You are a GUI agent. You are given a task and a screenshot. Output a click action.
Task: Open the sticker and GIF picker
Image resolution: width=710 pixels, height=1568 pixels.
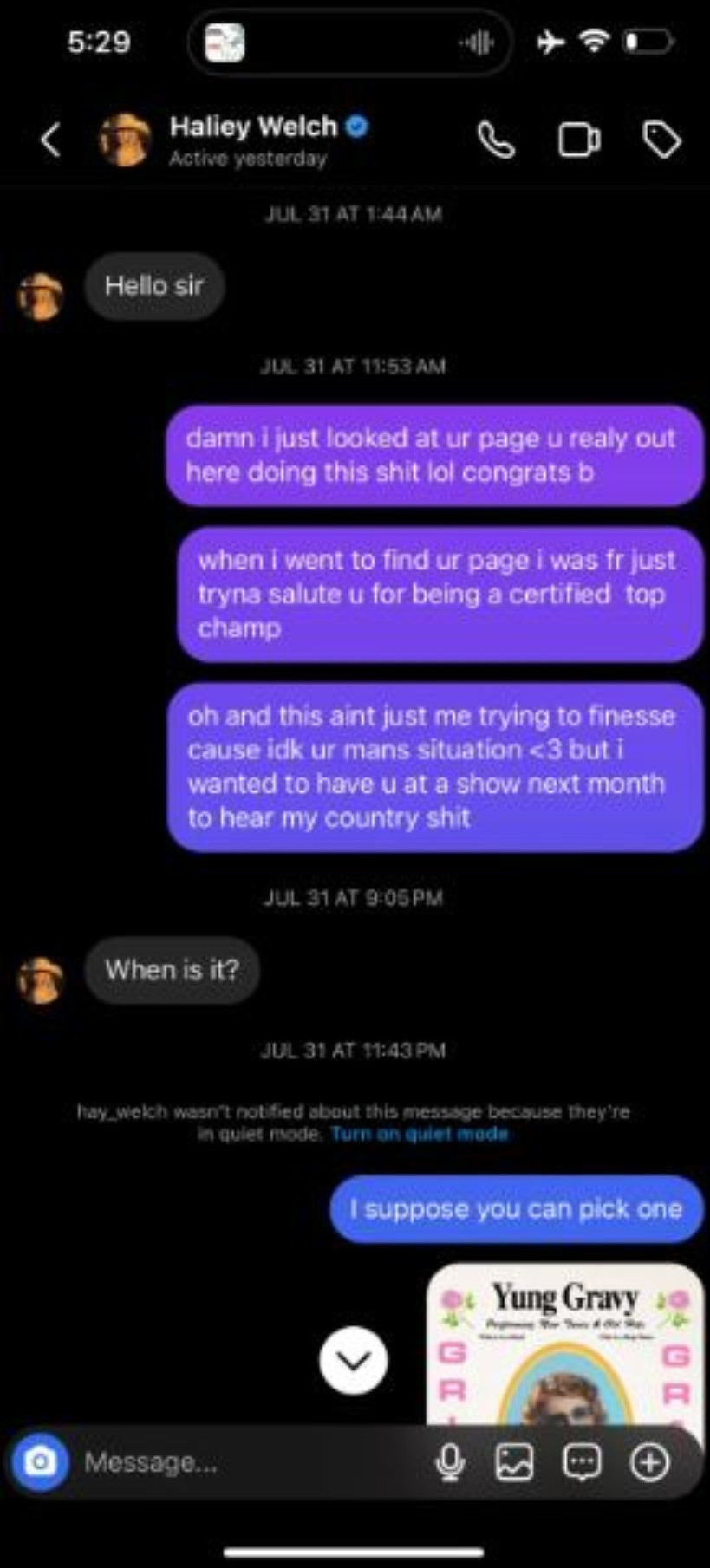coord(582,1463)
